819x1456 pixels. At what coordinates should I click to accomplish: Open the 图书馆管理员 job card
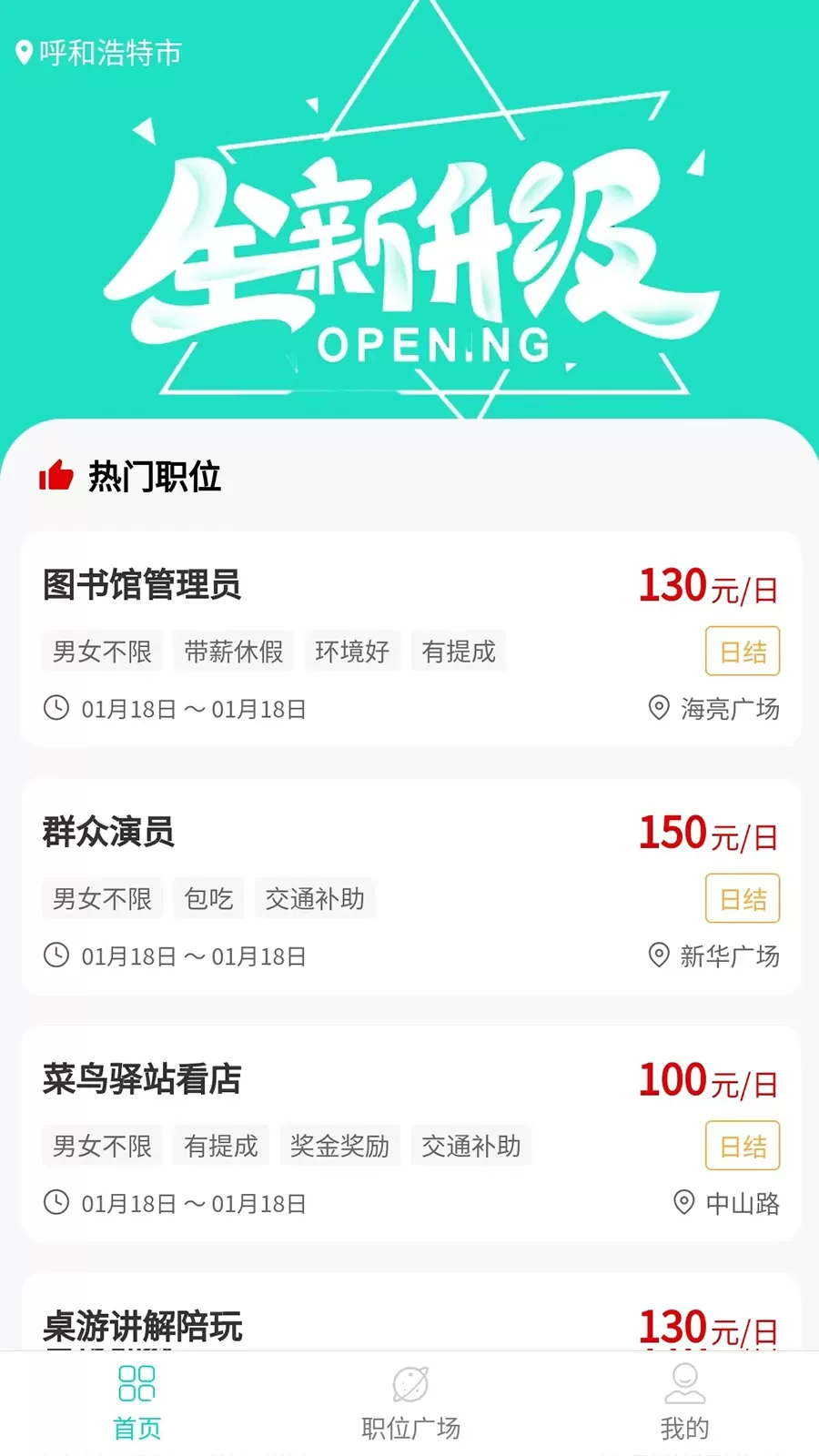pyautogui.click(x=409, y=639)
